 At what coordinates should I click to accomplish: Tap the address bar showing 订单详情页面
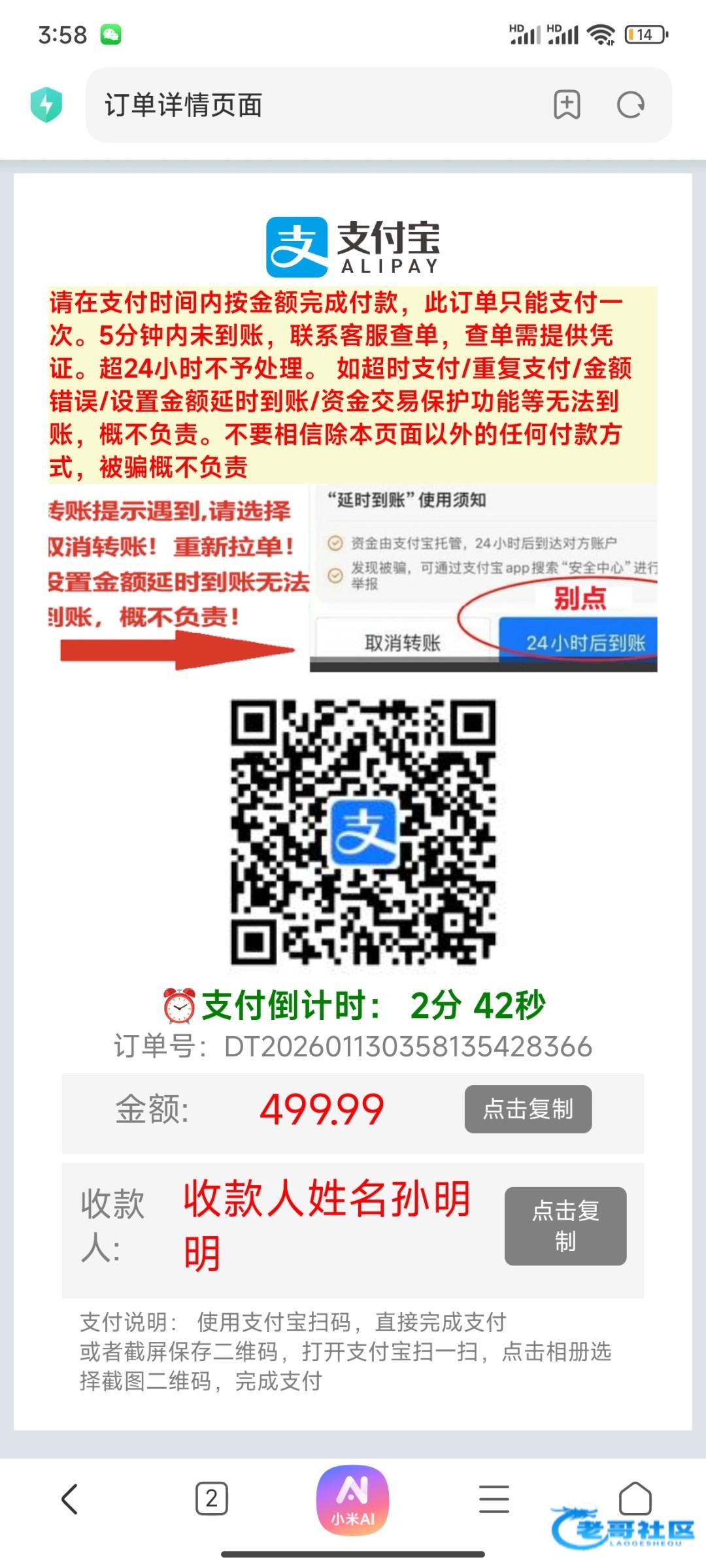click(314, 105)
